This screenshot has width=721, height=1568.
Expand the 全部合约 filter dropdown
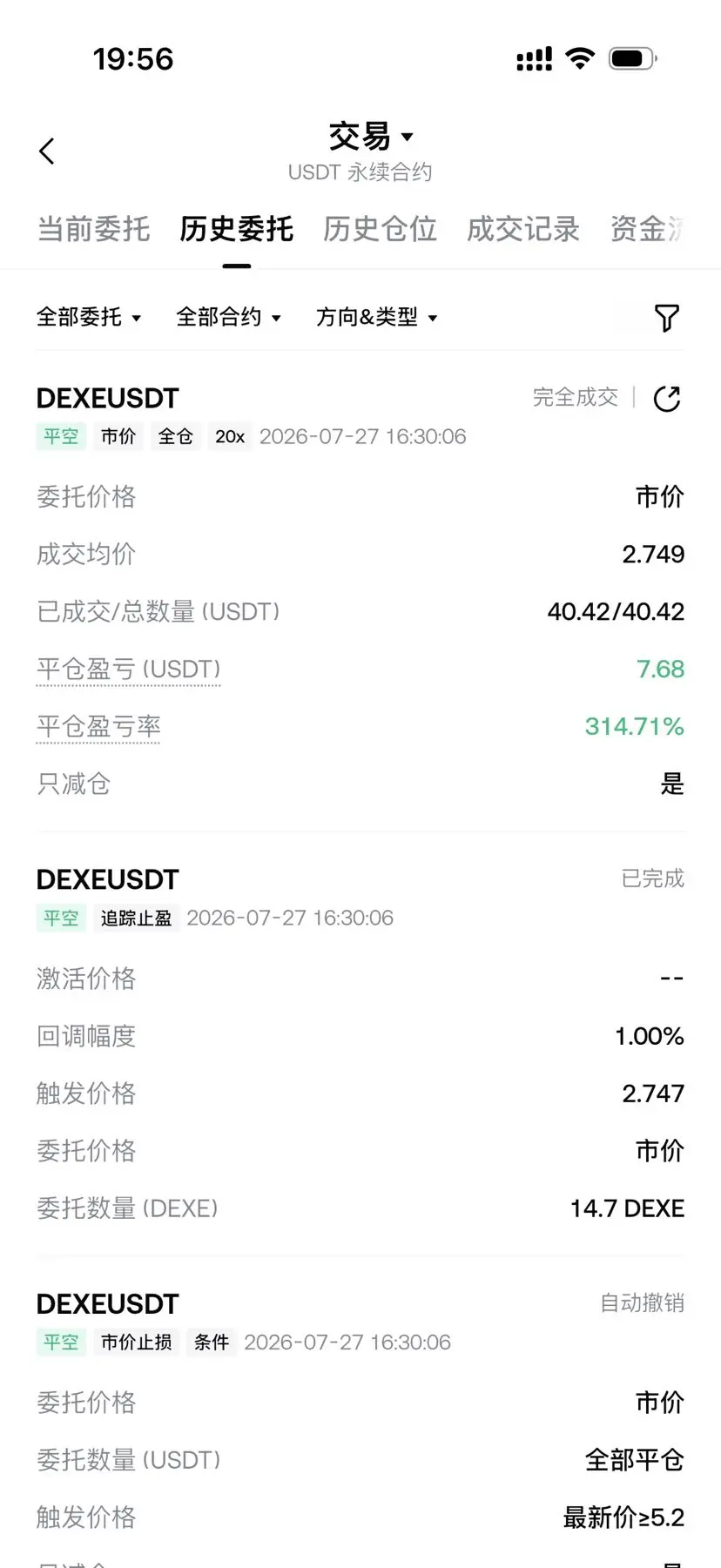tap(229, 317)
